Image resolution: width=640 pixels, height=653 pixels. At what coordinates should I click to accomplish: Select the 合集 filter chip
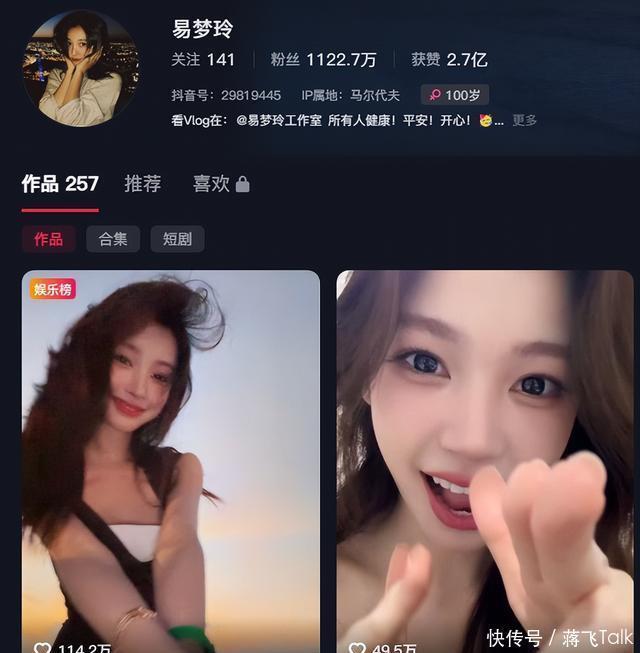[113, 239]
